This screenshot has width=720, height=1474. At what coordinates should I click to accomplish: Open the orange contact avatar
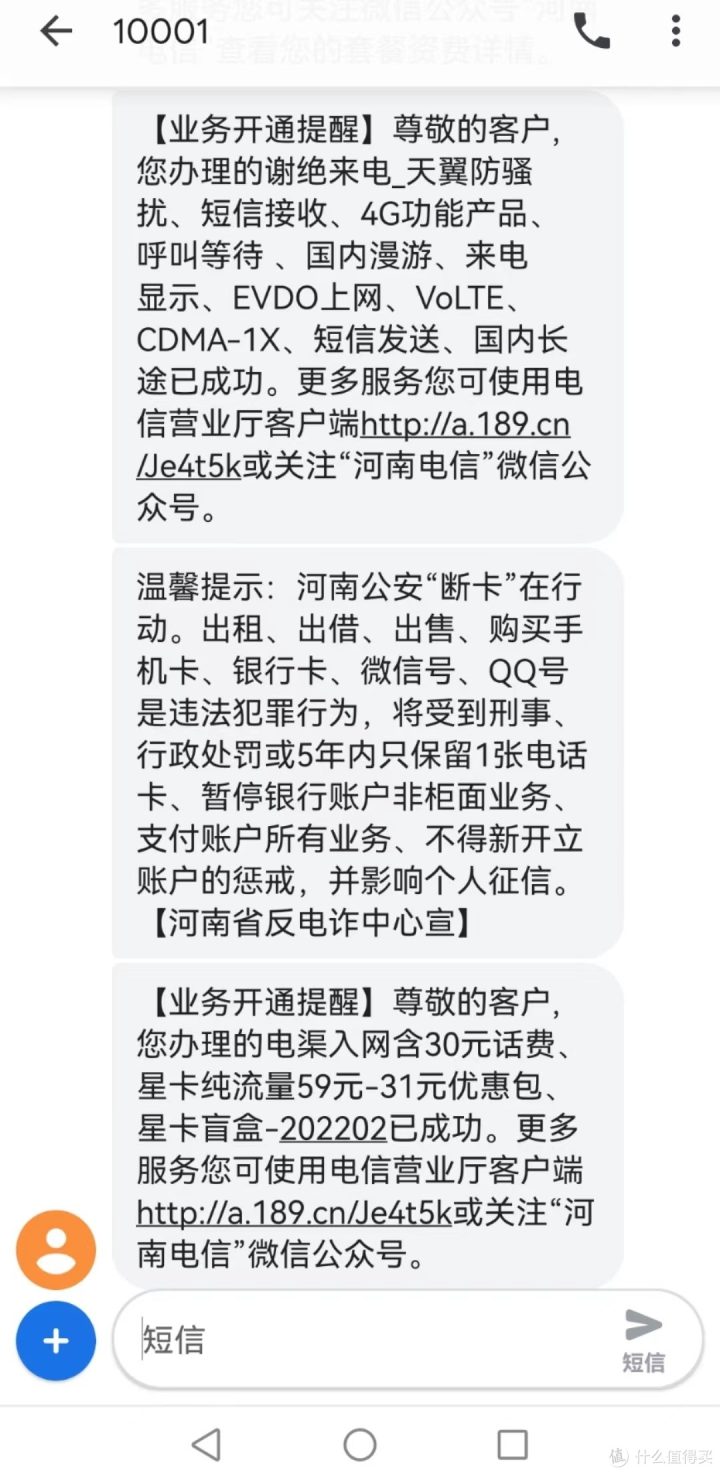click(x=56, y=1250)
